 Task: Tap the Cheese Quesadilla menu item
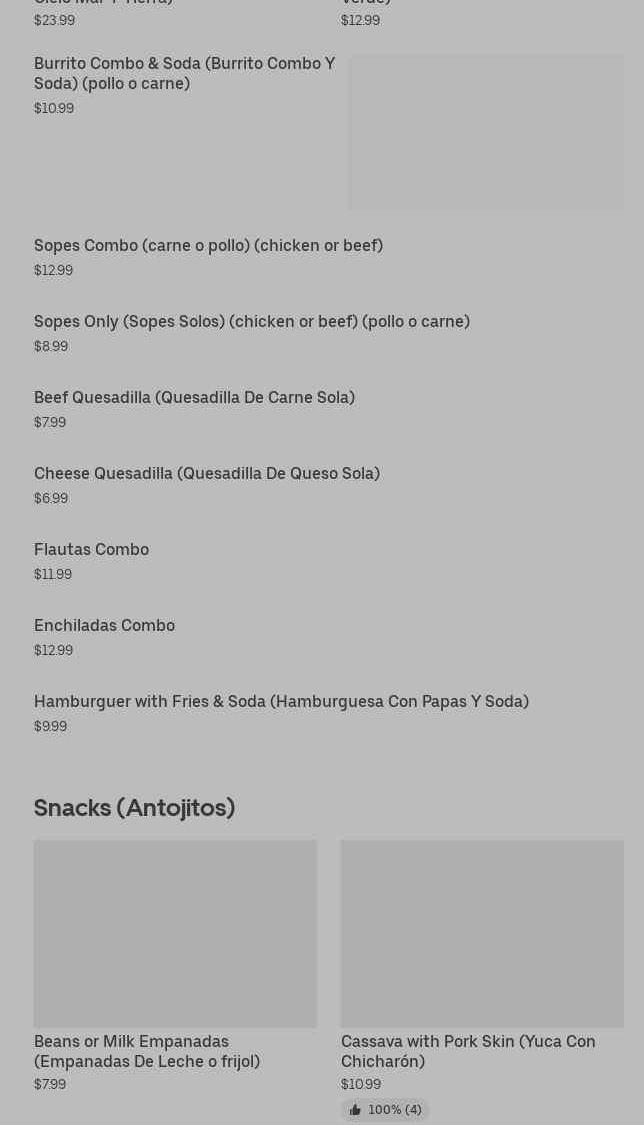point(206,474)
